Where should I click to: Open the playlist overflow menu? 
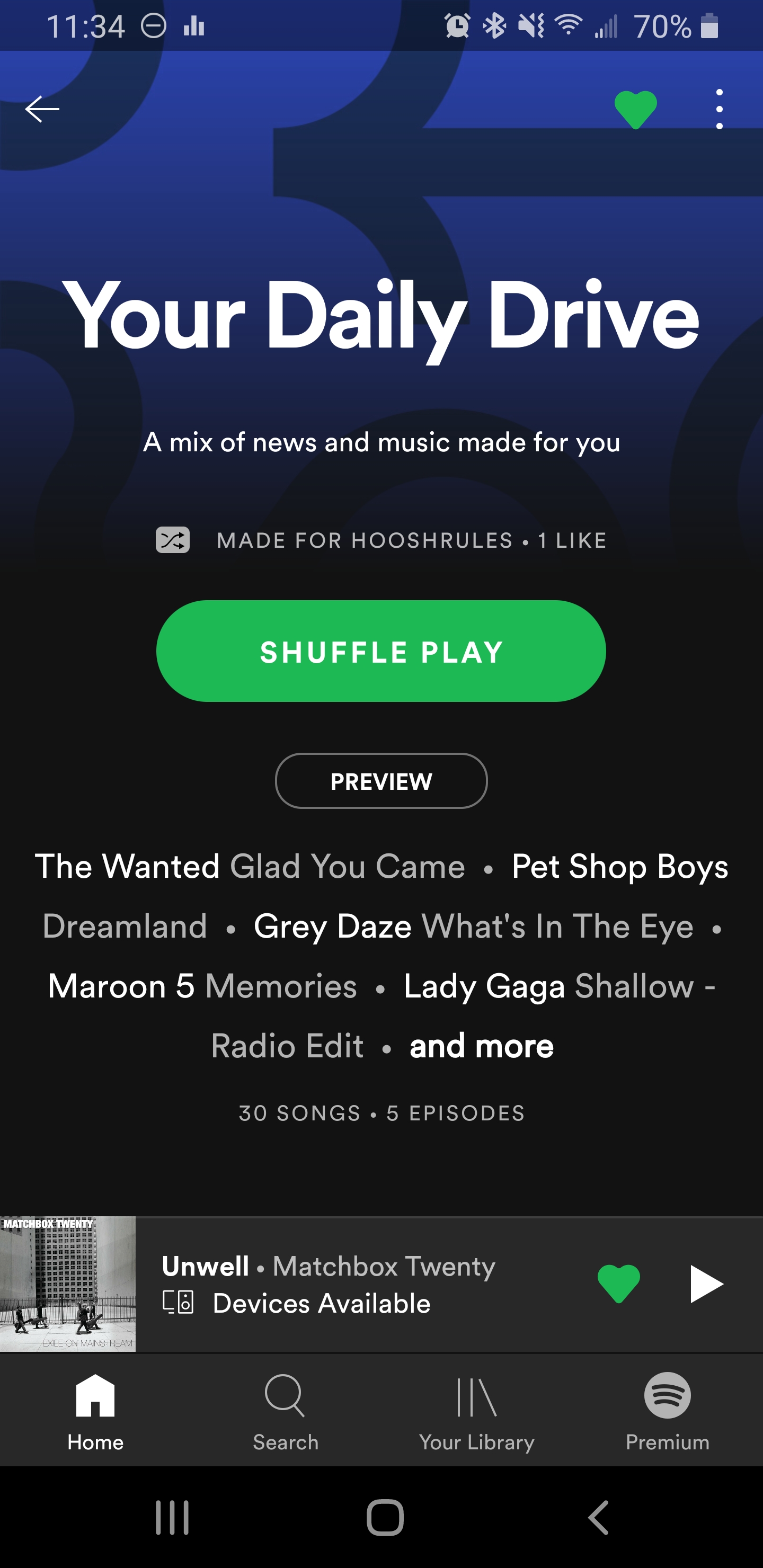pos(719,109)
